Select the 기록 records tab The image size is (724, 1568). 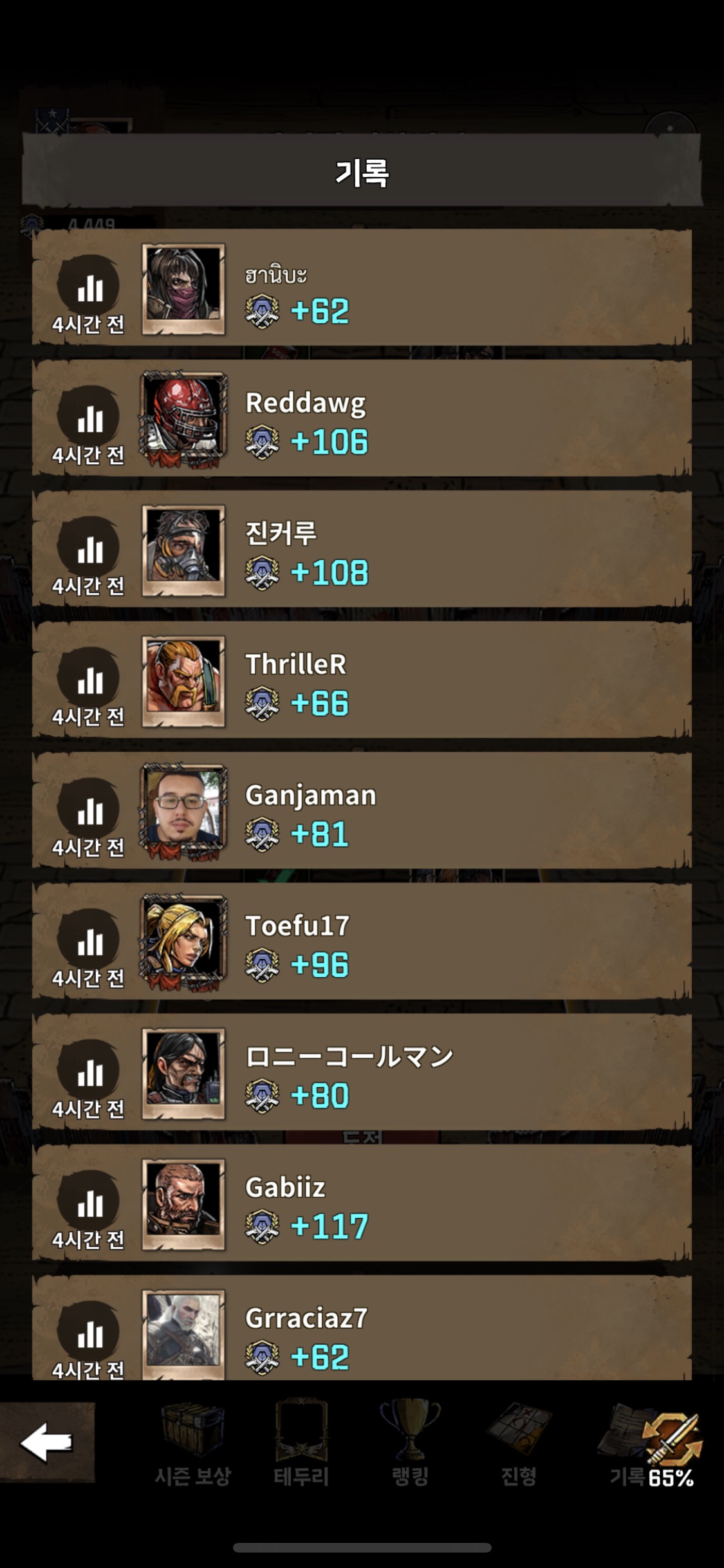tap(651, 1445)
